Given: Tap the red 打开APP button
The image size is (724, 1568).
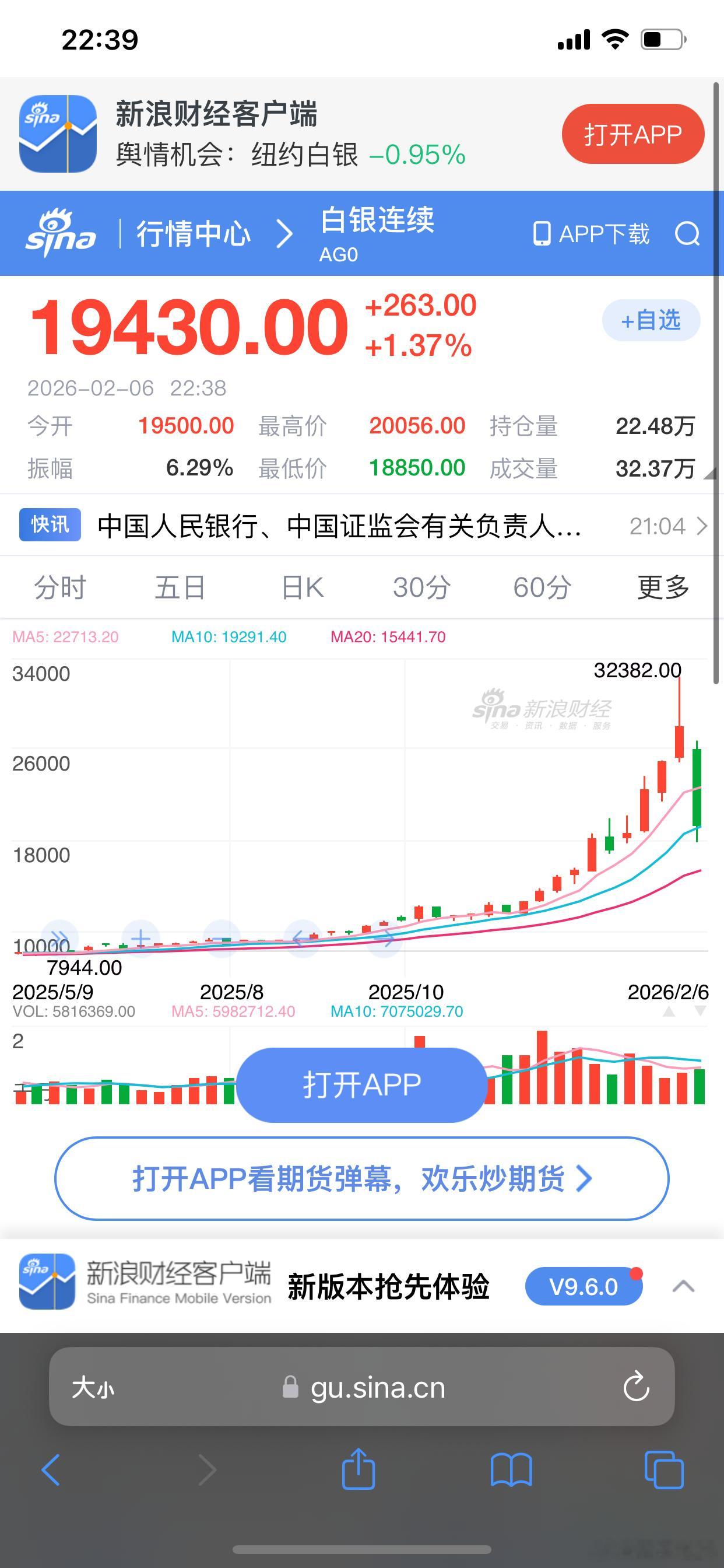Looking at the screenshot, I should 632,134.
